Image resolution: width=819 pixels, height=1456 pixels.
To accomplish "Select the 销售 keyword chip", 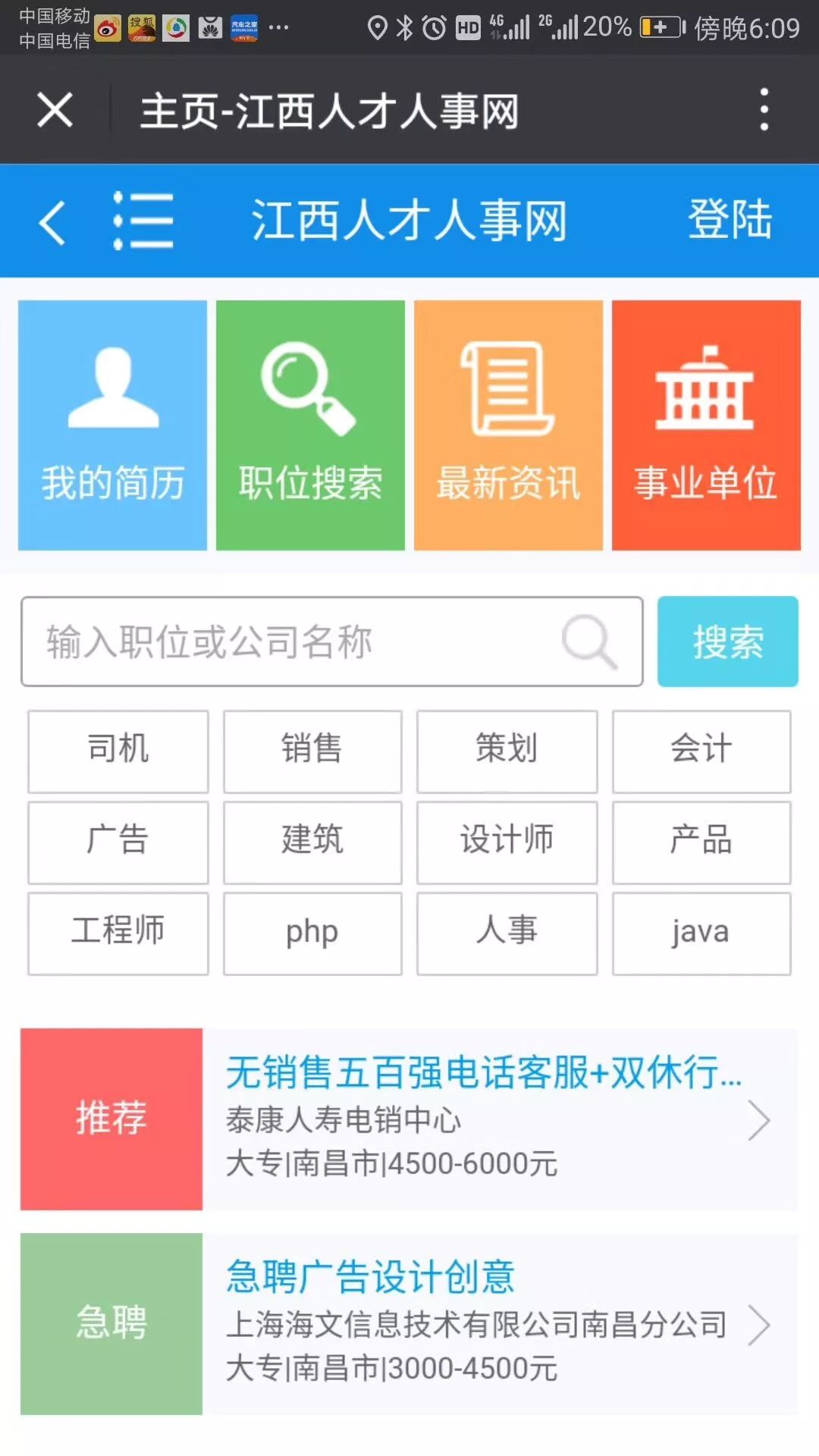I will (x=312, y=752).
